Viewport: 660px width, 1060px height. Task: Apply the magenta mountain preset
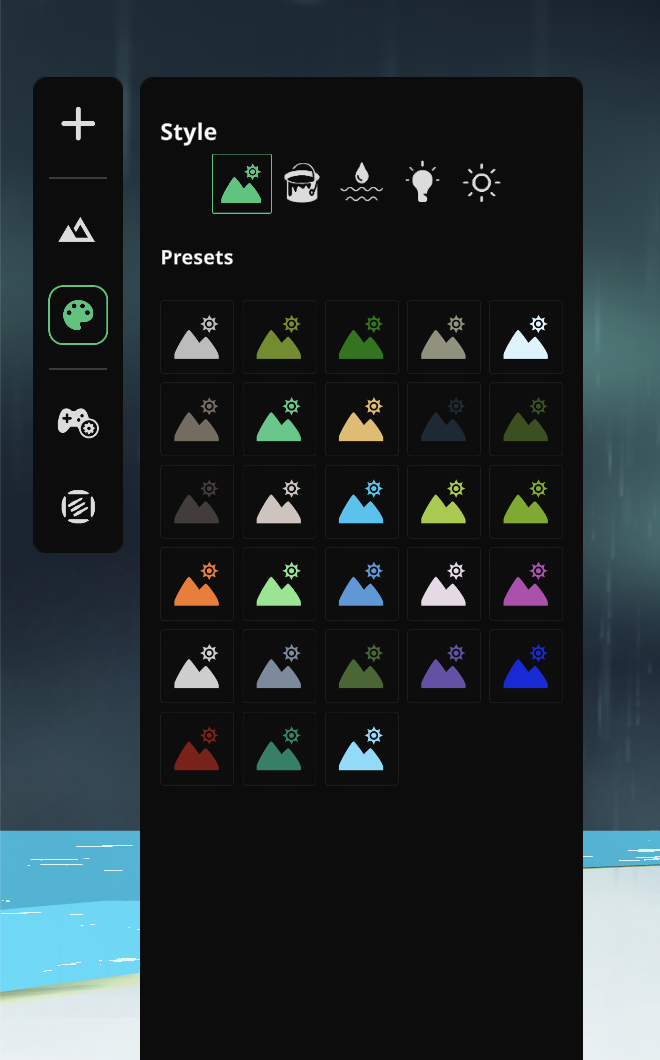[526, 584]
